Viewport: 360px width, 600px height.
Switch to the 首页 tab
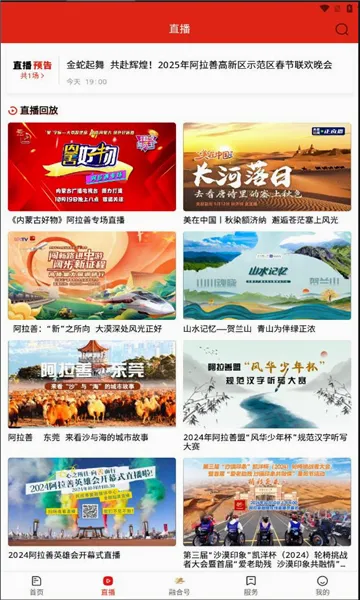[x=36, y=585]
